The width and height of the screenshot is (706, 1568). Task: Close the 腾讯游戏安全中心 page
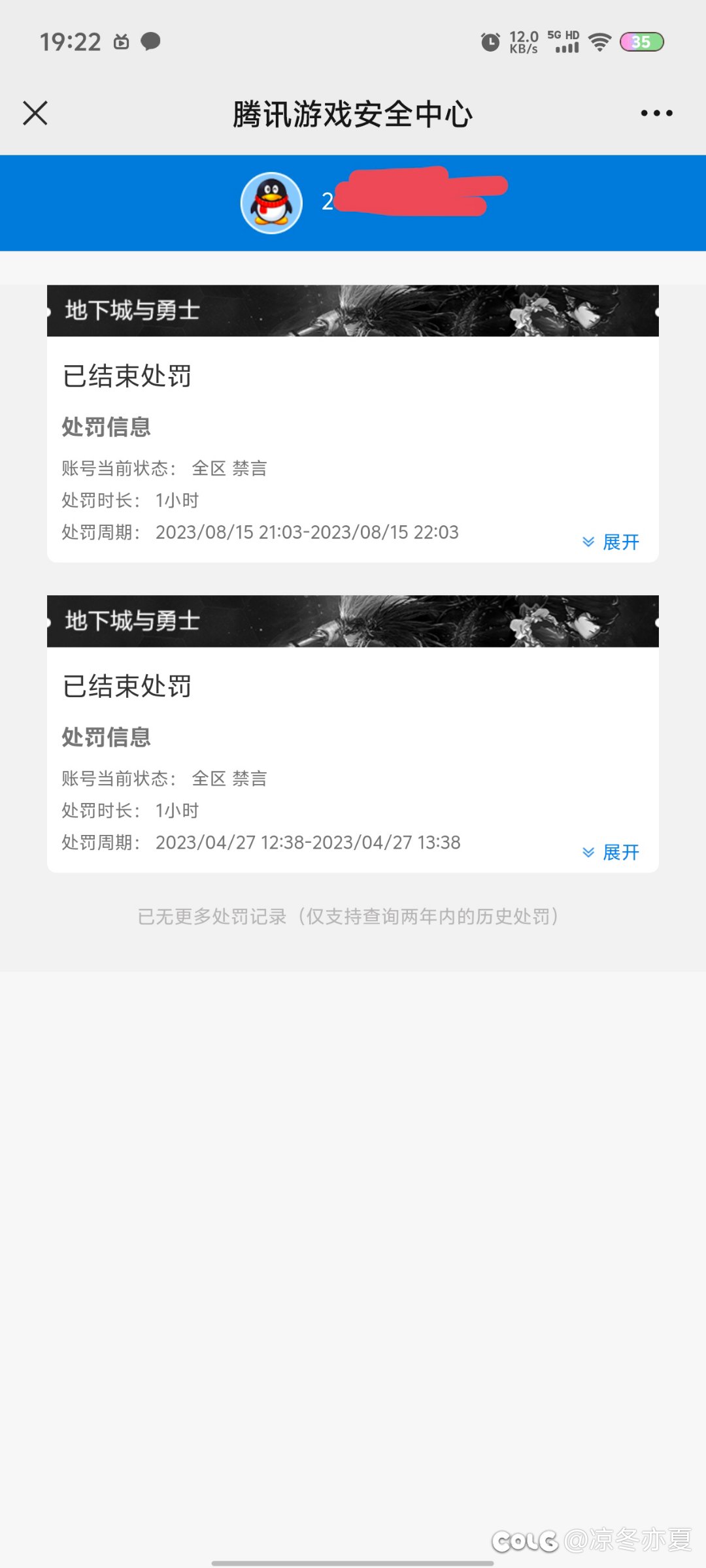tap(35, 113)
